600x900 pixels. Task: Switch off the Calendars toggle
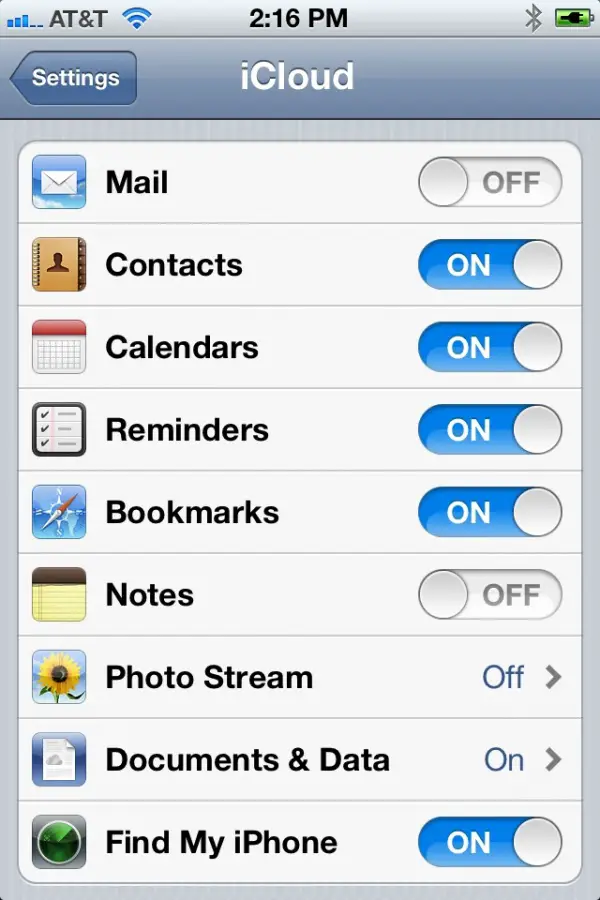[x=489, y=348]
